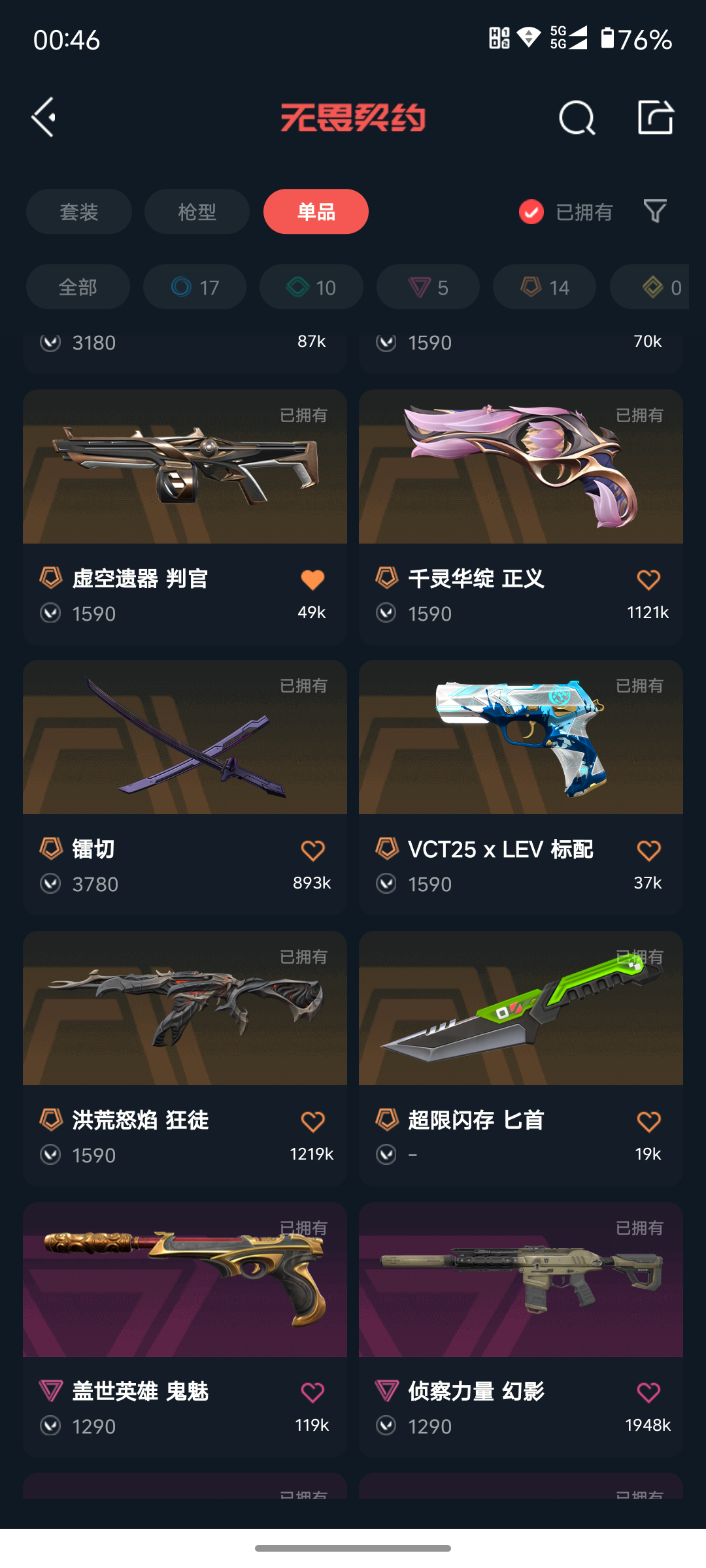Viewport: 706px width, 1568px height.
Task: Open the 侦察力量 幻影 skin card
Action: coord(521,1280)
